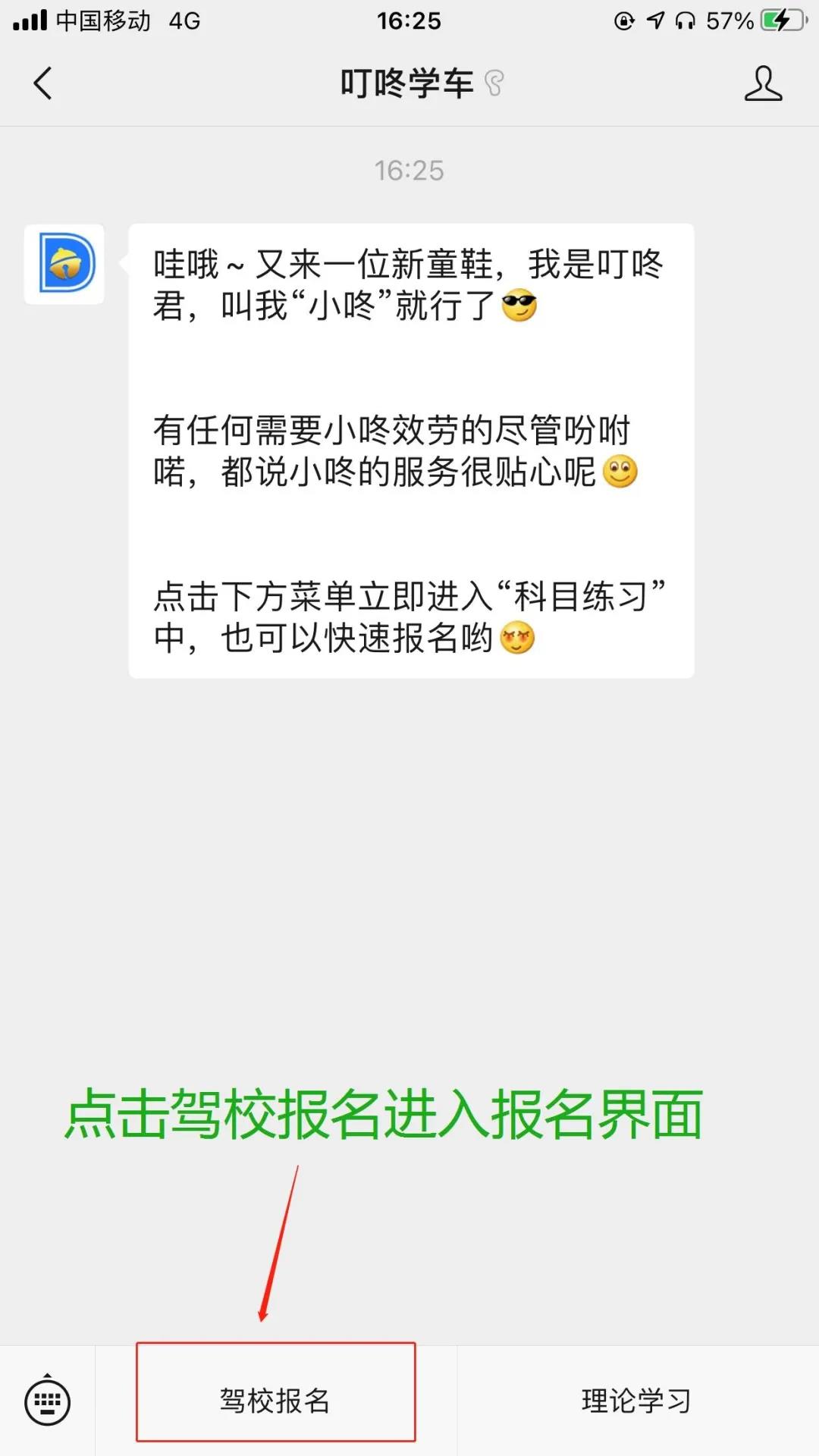This screenshot has height=1456, width=819.
Task: Tap the headset icon in the status bar
Action: [686, 20]
